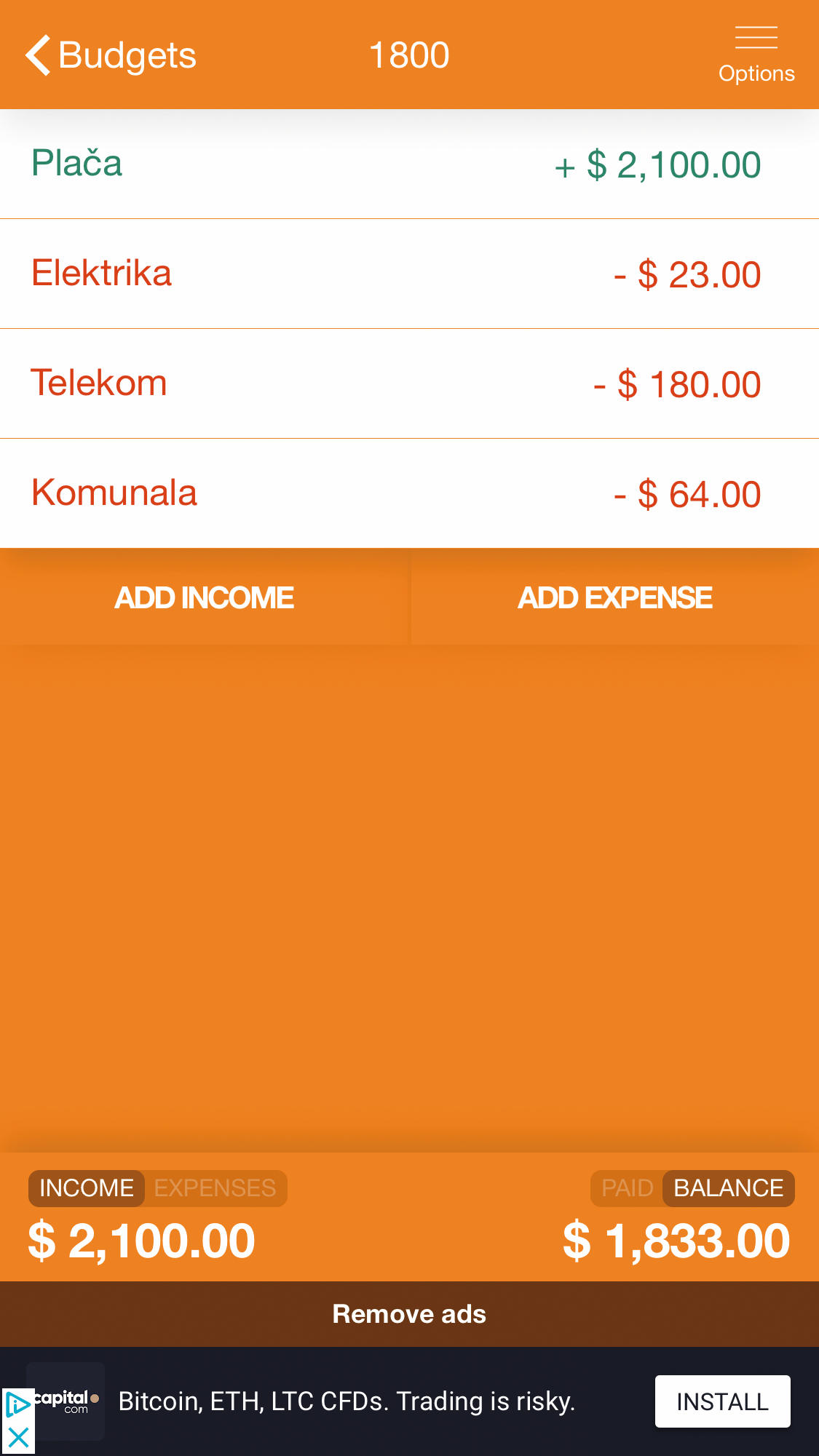Add a new expense
Image resolution: width=819 pixels, height=1456 pixels.
pyautogui.click(x=614, y=597)
